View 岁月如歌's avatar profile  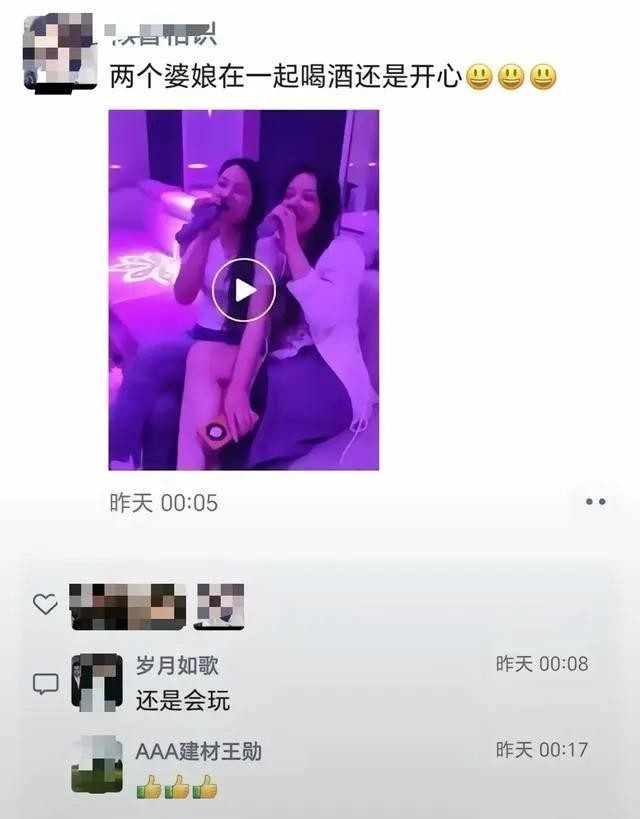(x=97, y=682)
